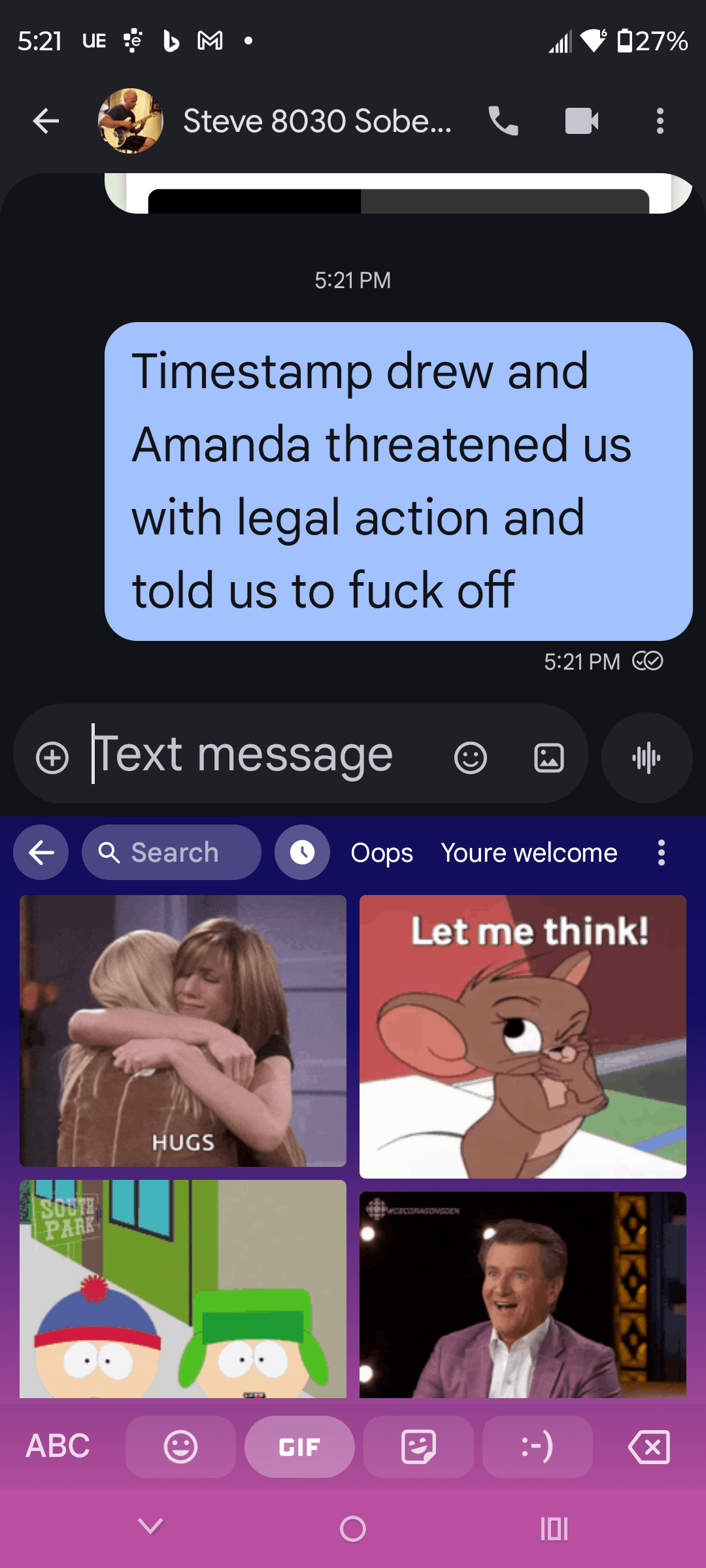706x1568 pixels.
Task: Open the conversation overflow menu
Action: [x=660, y=121]
